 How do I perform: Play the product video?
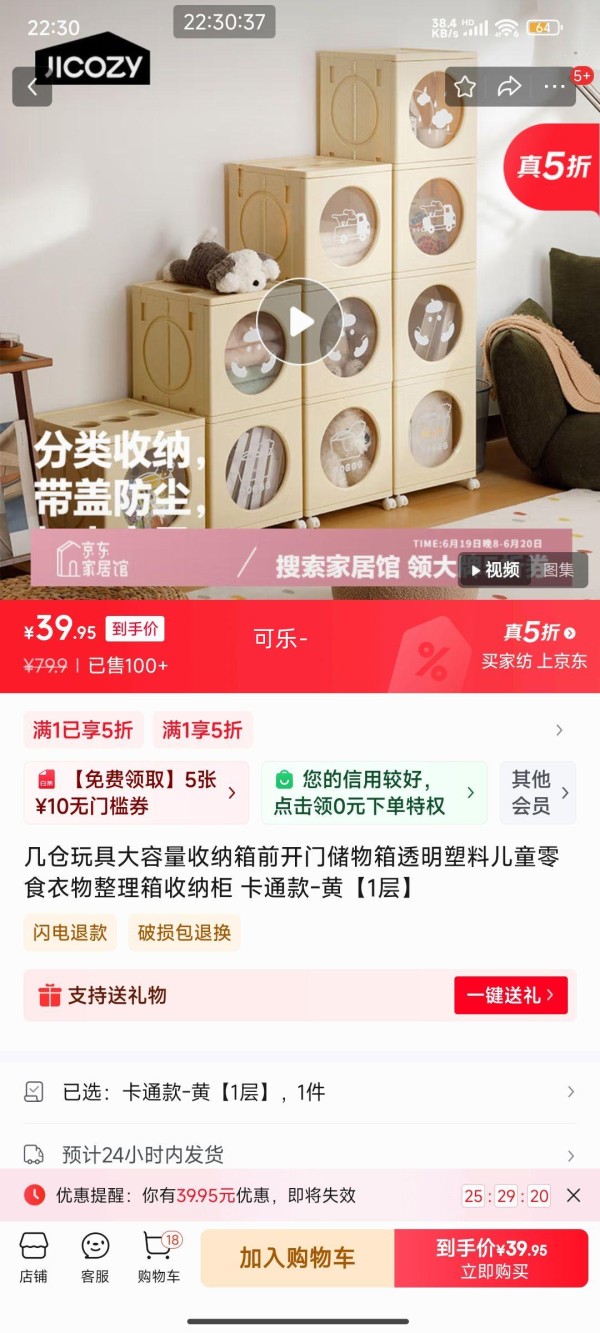pos(299,322)
